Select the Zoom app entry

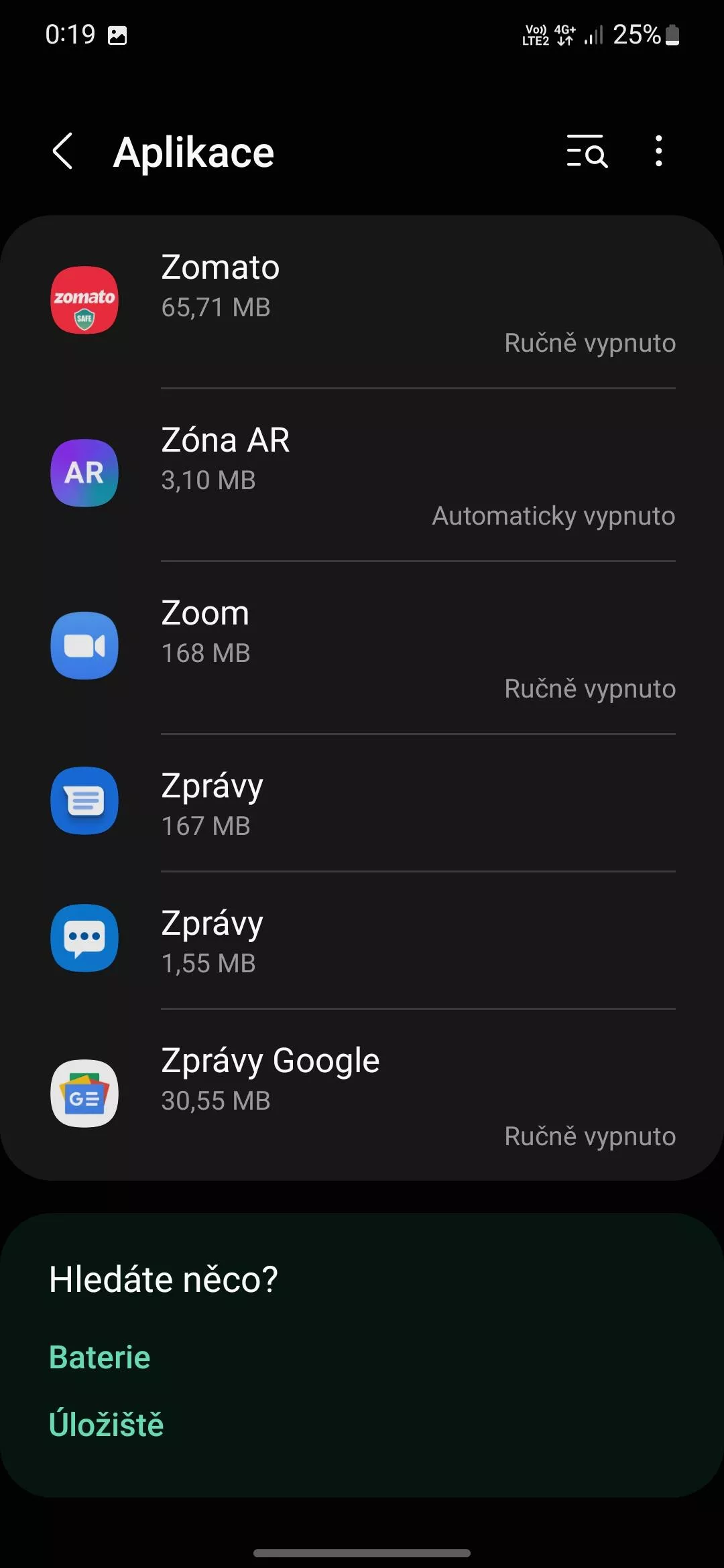tap(362, 647)
